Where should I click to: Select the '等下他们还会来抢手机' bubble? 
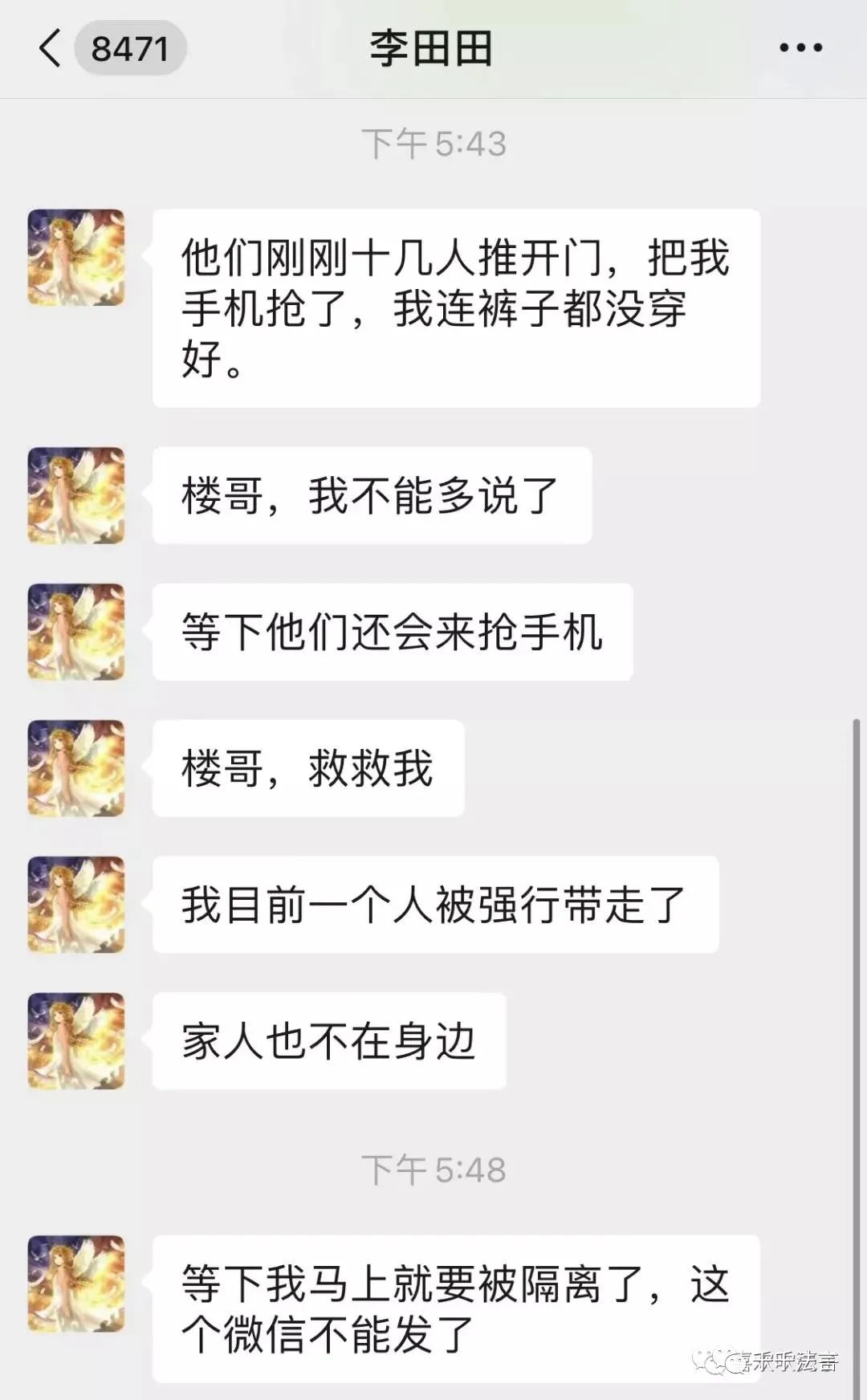click(x=389, y=632)
